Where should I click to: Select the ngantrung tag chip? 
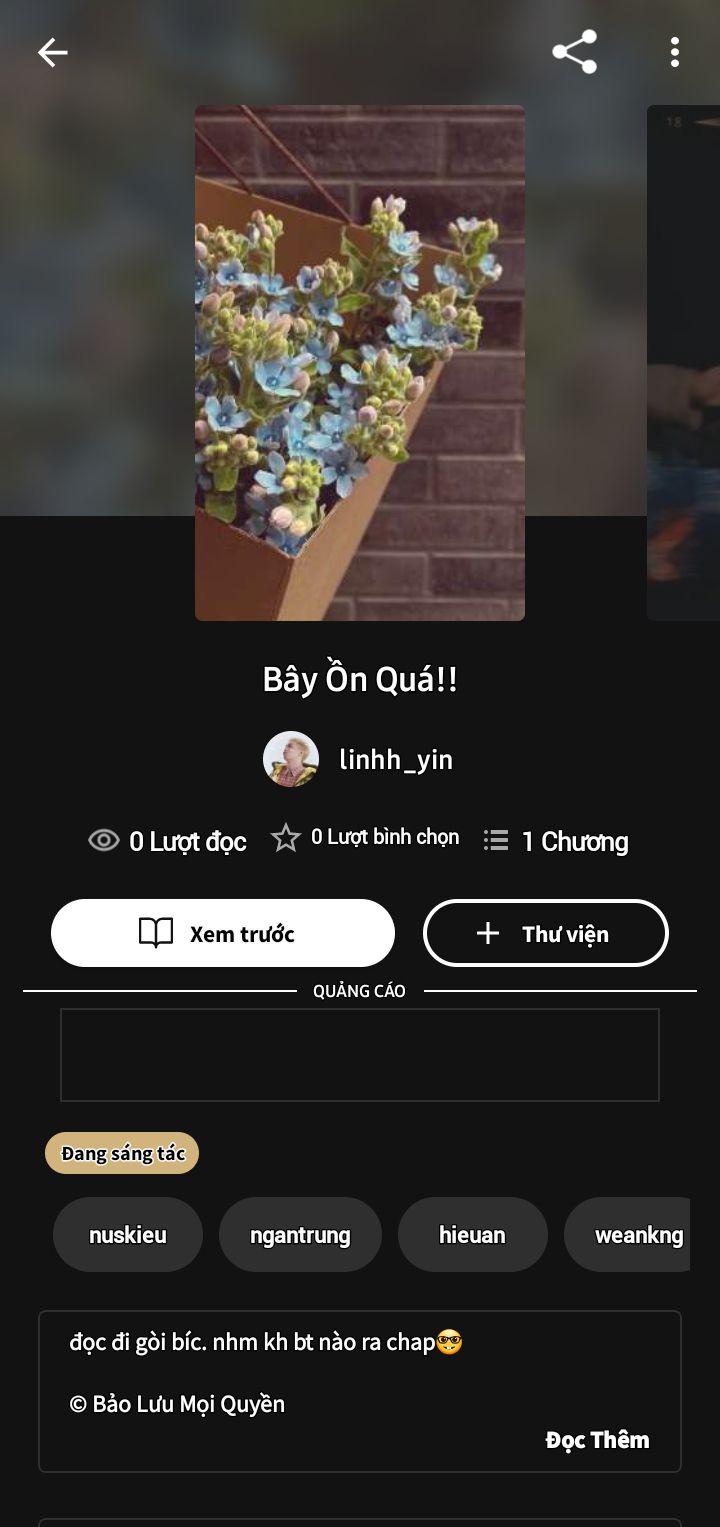300,1235
